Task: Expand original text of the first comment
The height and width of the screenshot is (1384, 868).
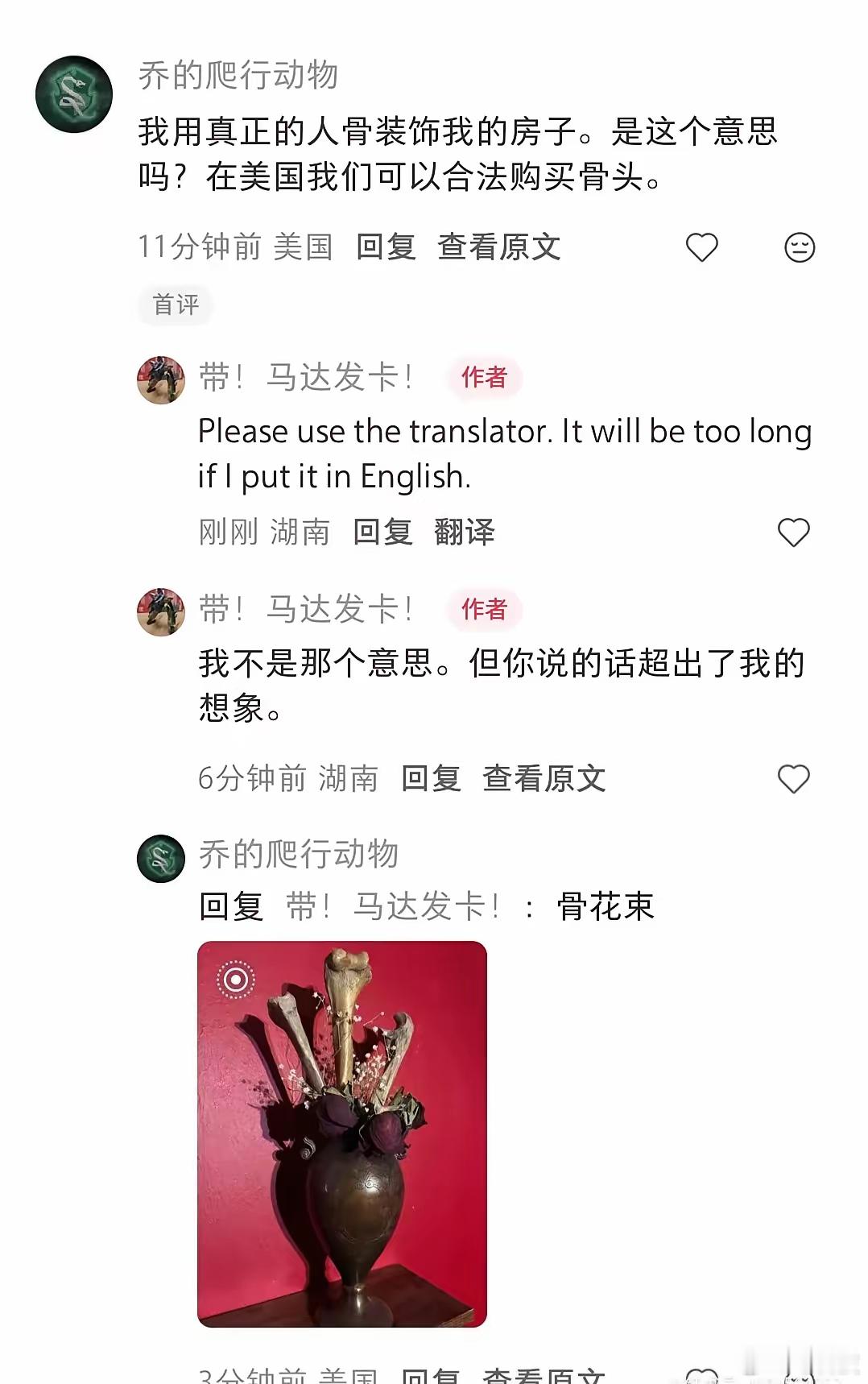Action: coord(500,248)
